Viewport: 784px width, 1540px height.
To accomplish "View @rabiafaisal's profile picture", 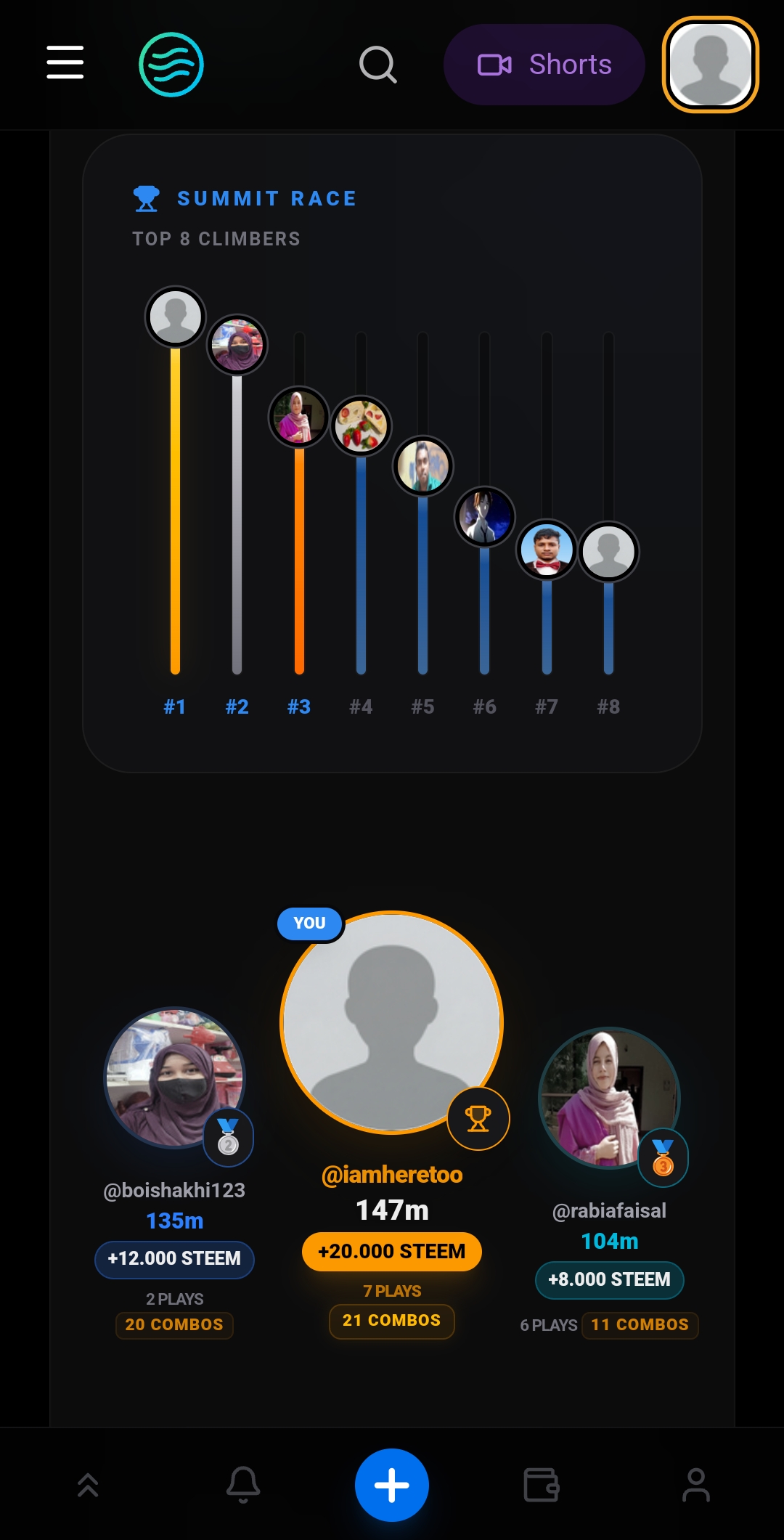I will [608, 1098].
